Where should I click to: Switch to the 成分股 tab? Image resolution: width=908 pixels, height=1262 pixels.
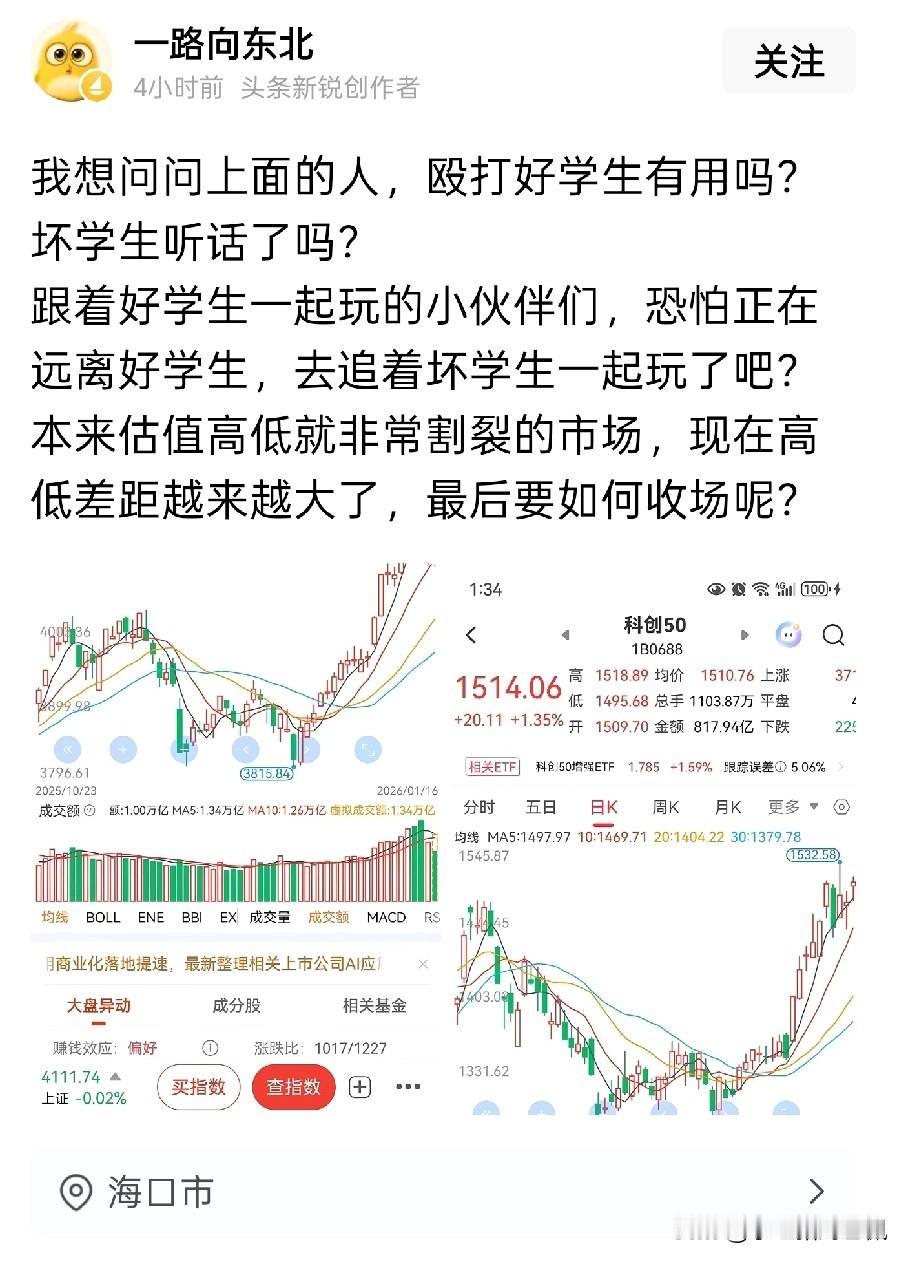pos(238,1005)
